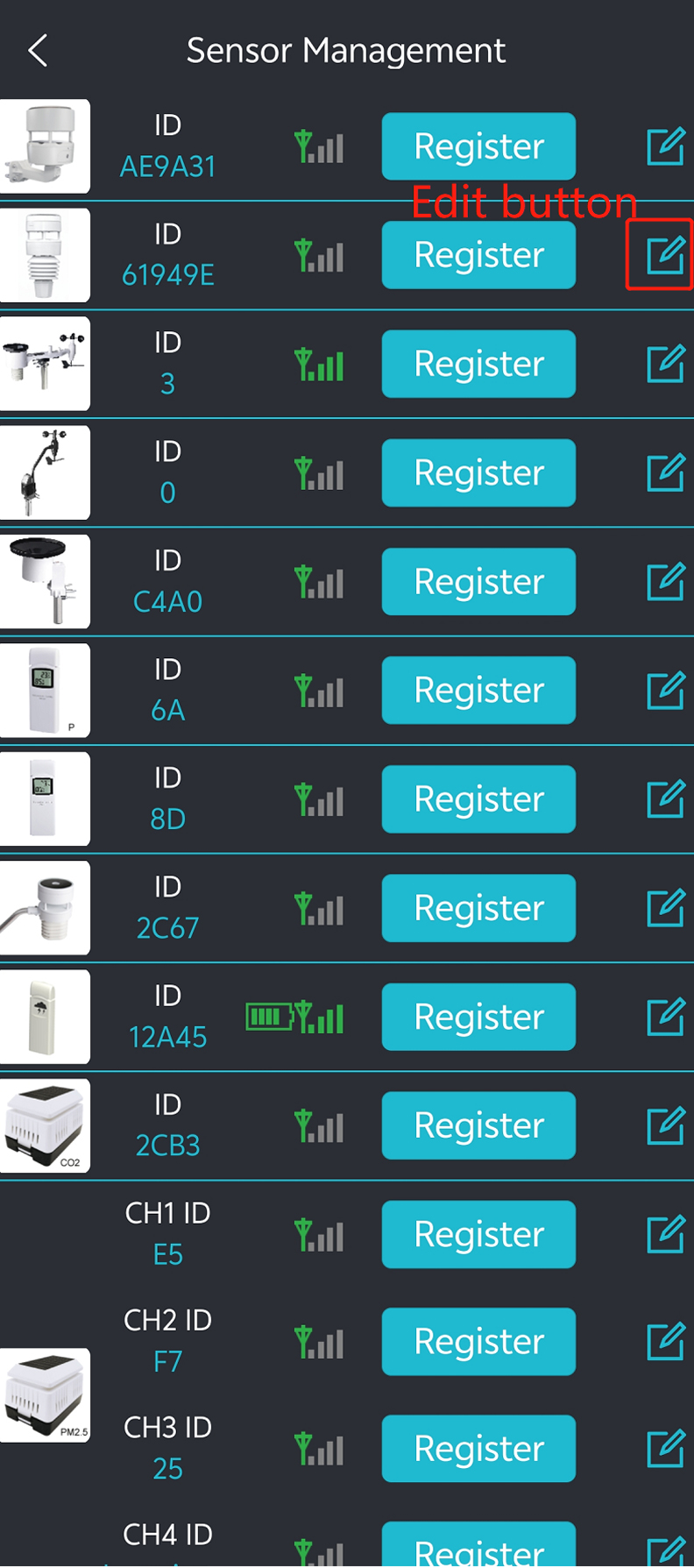This screenshot has height=1568, width=694.
Task: Edit the sensor with ID C4A0
Action: pos(665,581)
